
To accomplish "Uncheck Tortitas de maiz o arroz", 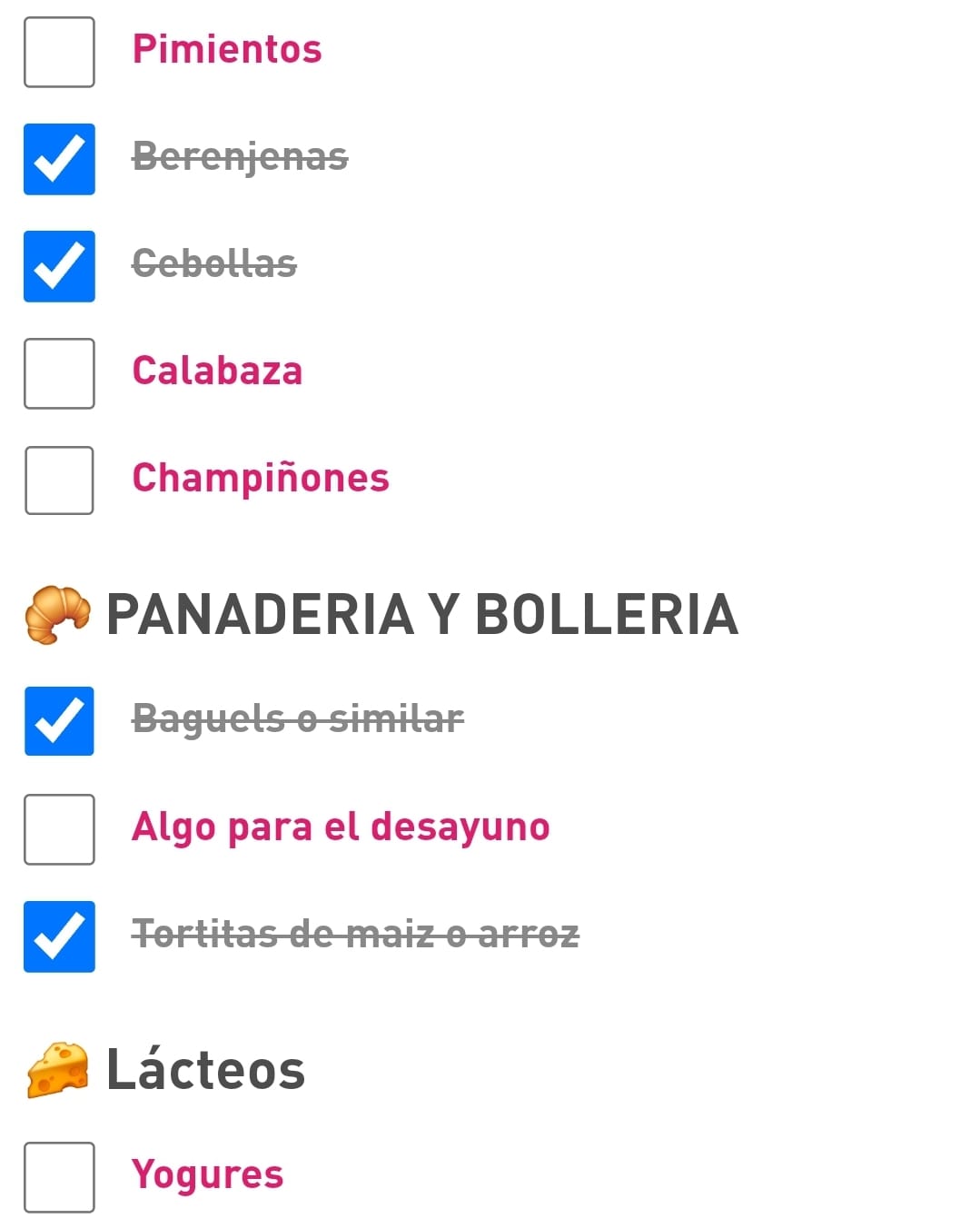I will [x=59, y=936].
